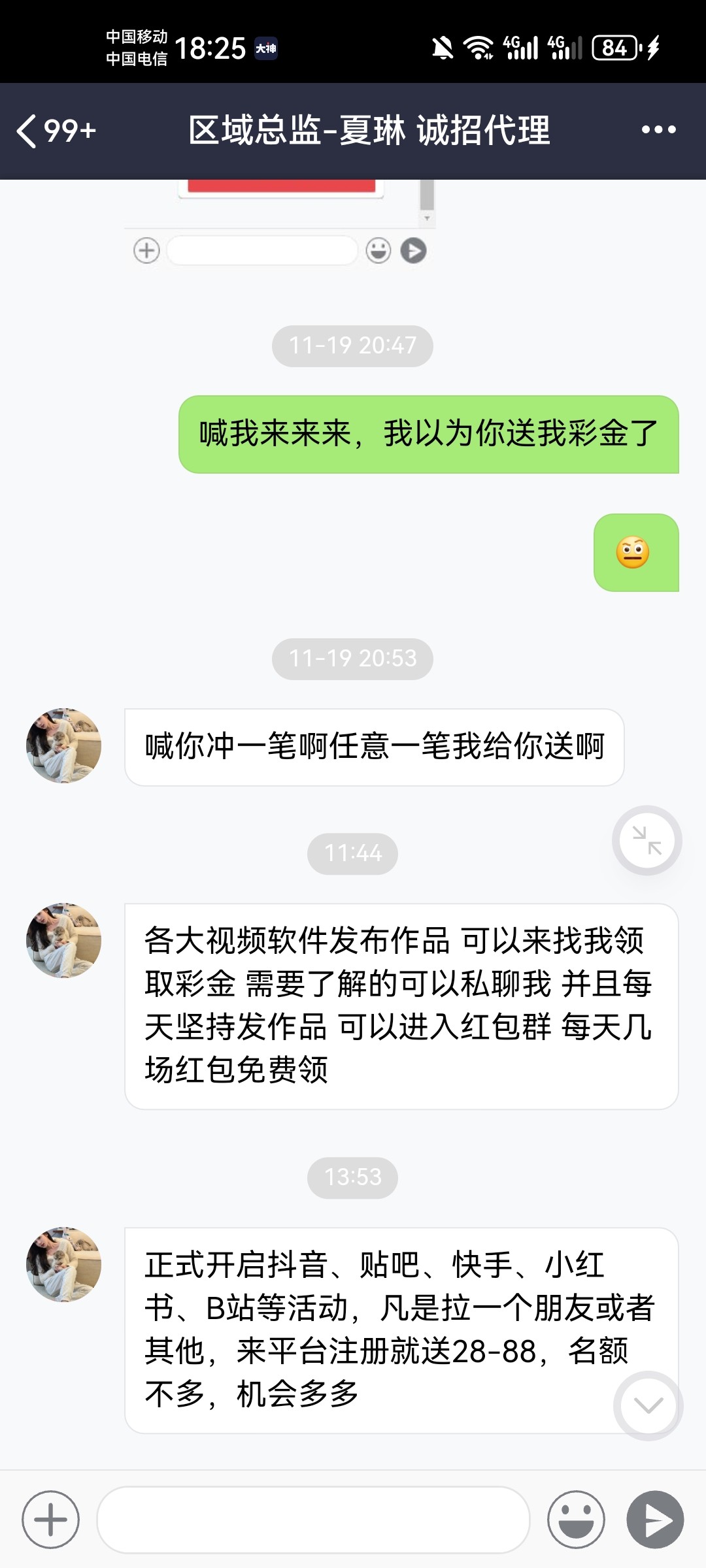Open the sender's avatar beside the 11:44 message
Image resolution: width=706 pixels, height=1568 pixels.
pyautogui.click(x=63, y=940)
